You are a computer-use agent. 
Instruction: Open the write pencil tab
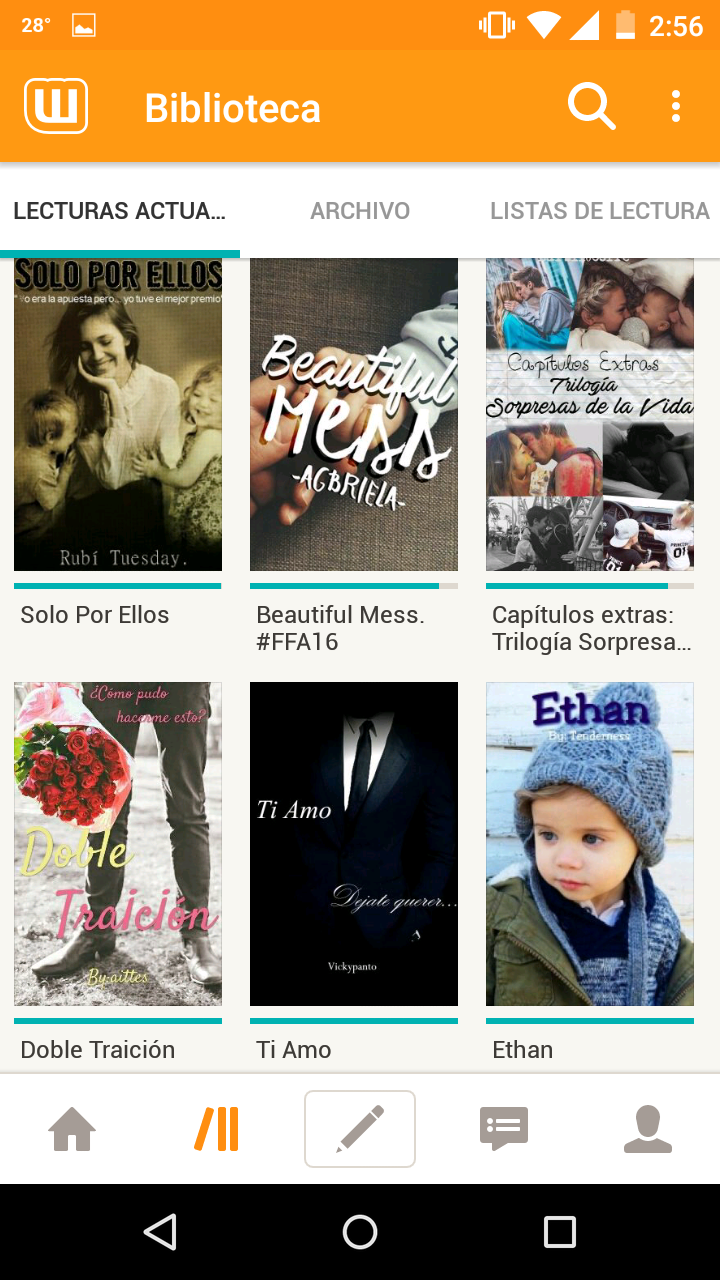360,1129
